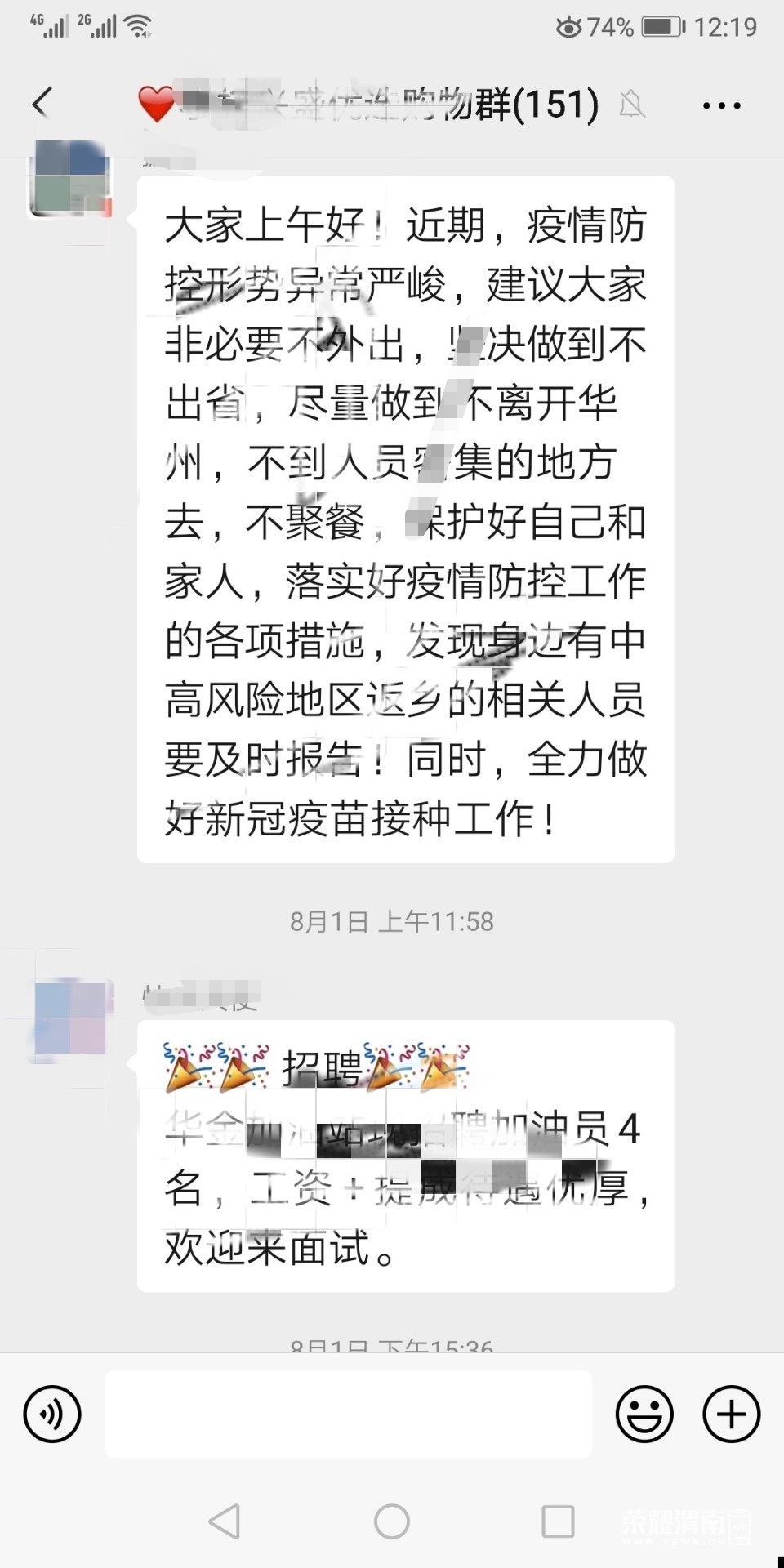Switch to voice message input

(52, 1414)
